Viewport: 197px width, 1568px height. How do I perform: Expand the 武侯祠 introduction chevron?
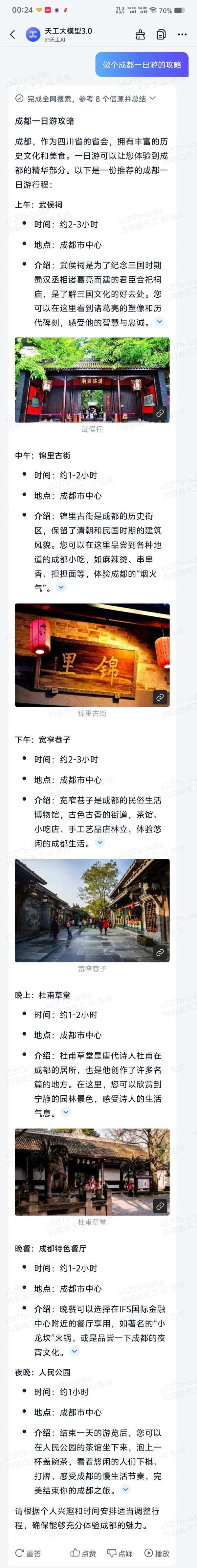[x=159, y=321]
